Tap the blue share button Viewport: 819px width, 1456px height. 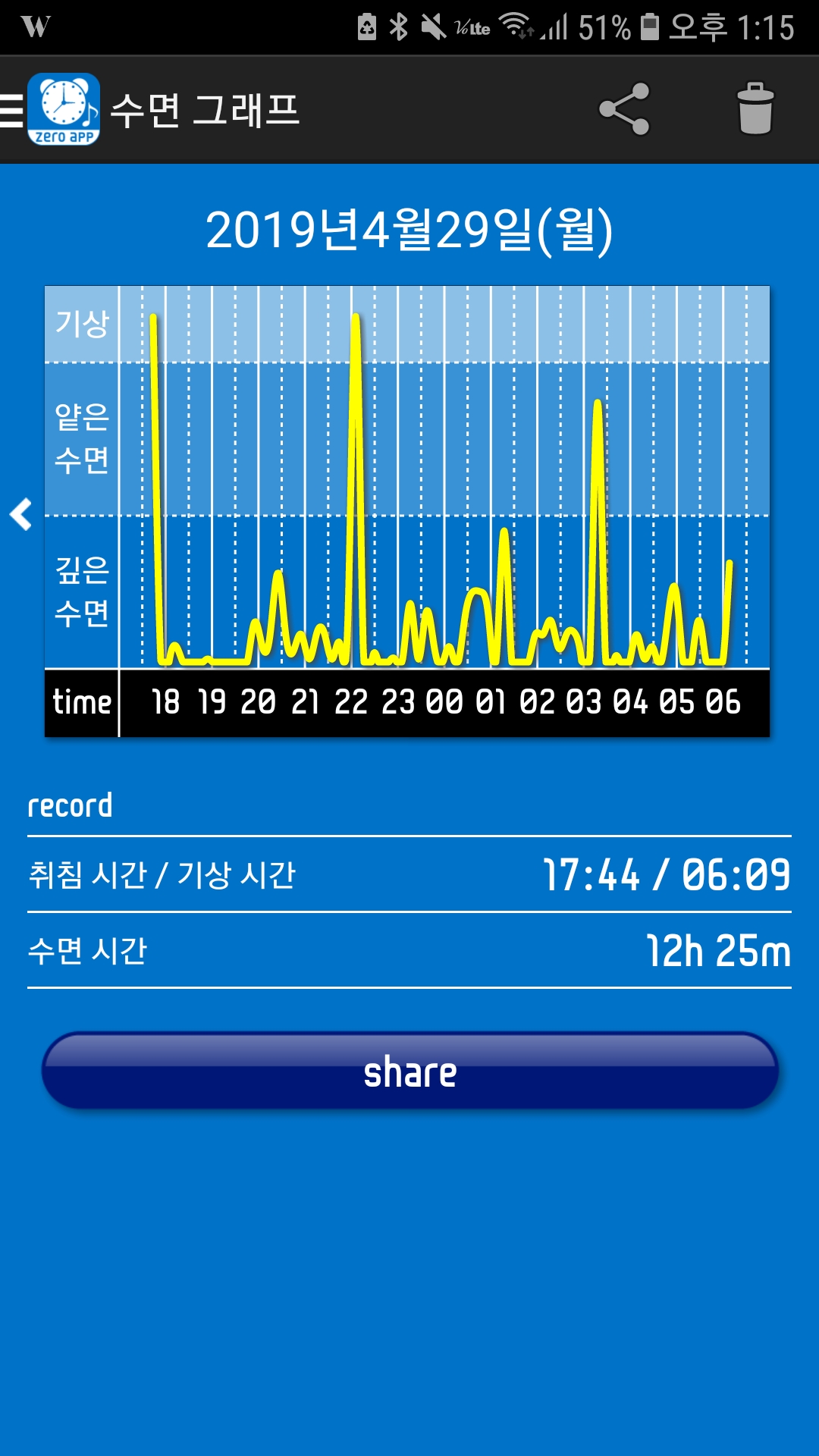pyautogui.click(x=409, y=1072)
